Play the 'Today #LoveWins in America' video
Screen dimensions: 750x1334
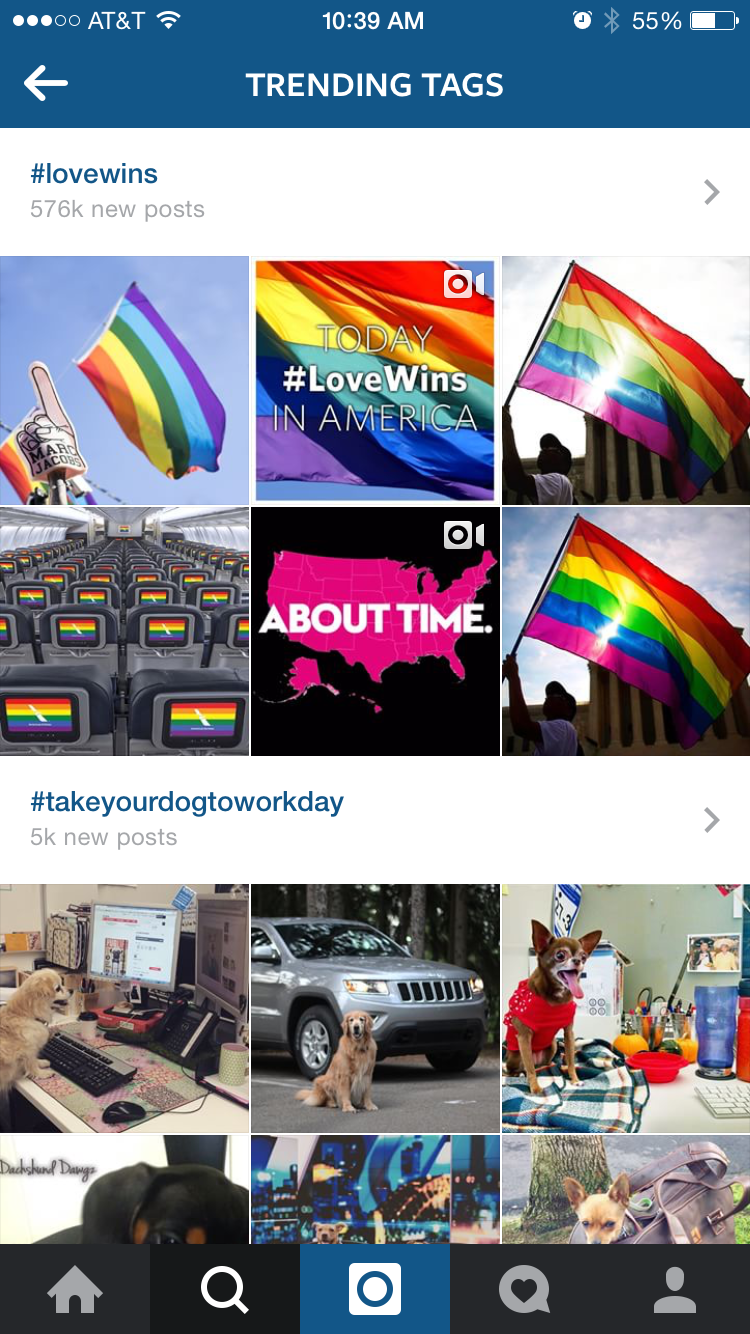point(375,380)
